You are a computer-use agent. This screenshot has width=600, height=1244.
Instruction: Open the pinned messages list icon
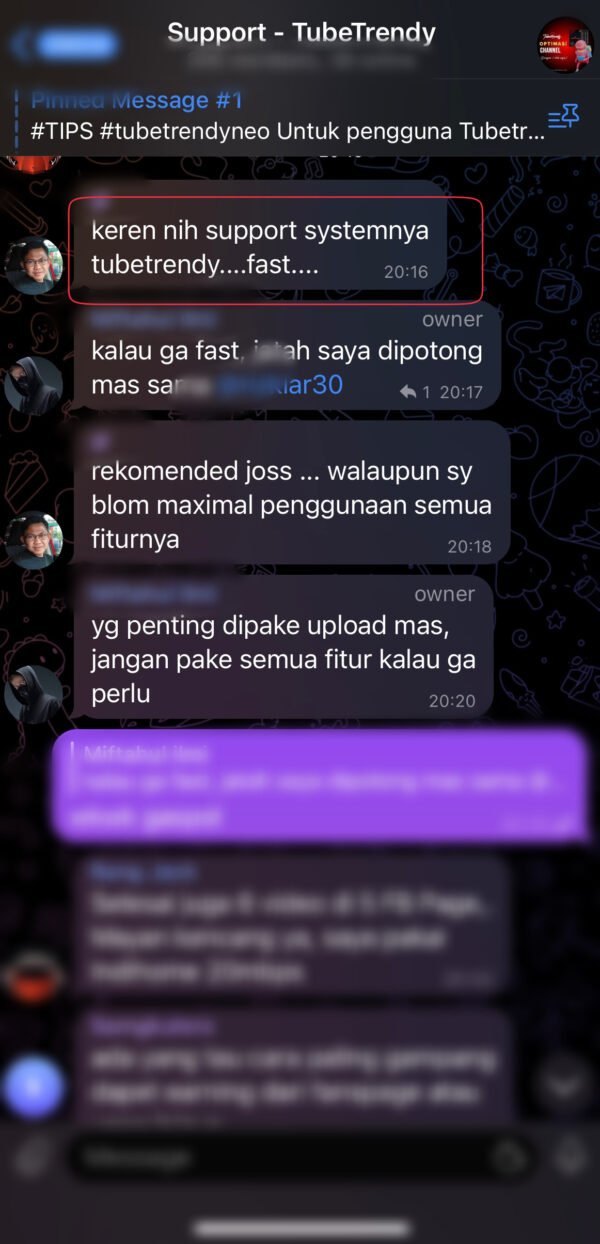[563, 118]
